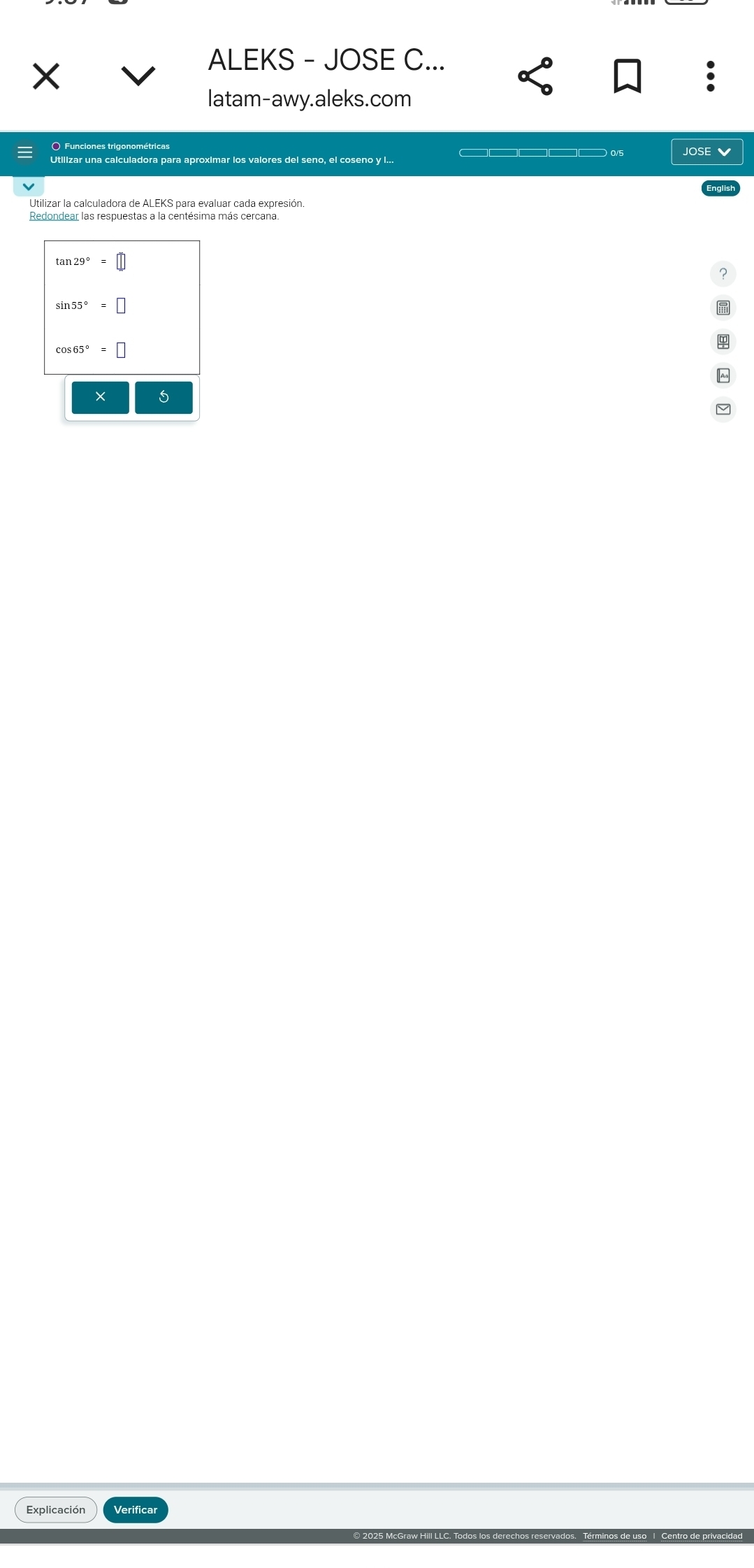Share this ALEKS page
The width and height of the screenshot is (754, 1568).
pyautogui.click(x=535, y=76)
